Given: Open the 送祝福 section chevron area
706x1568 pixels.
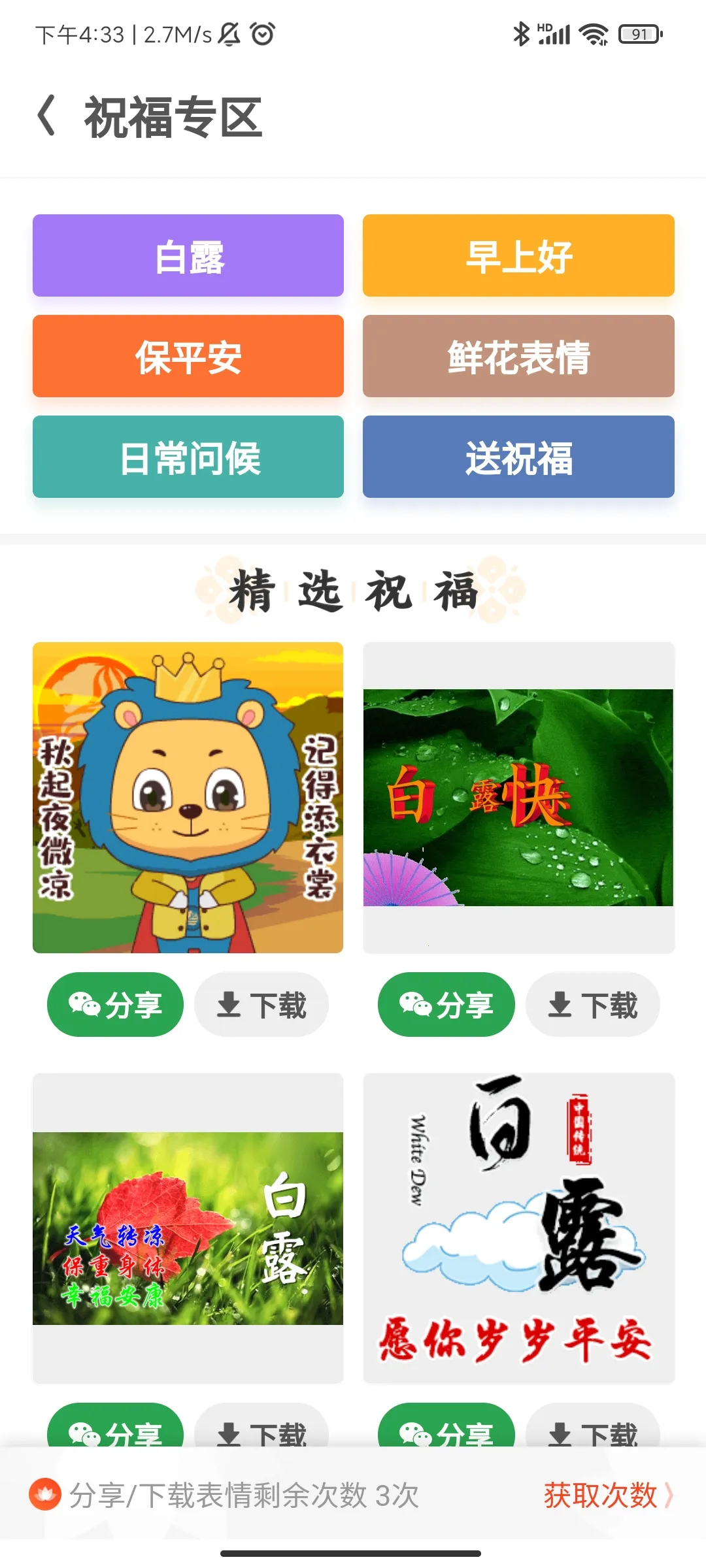Looking at the screenshot, I should (x=518, y=457).
